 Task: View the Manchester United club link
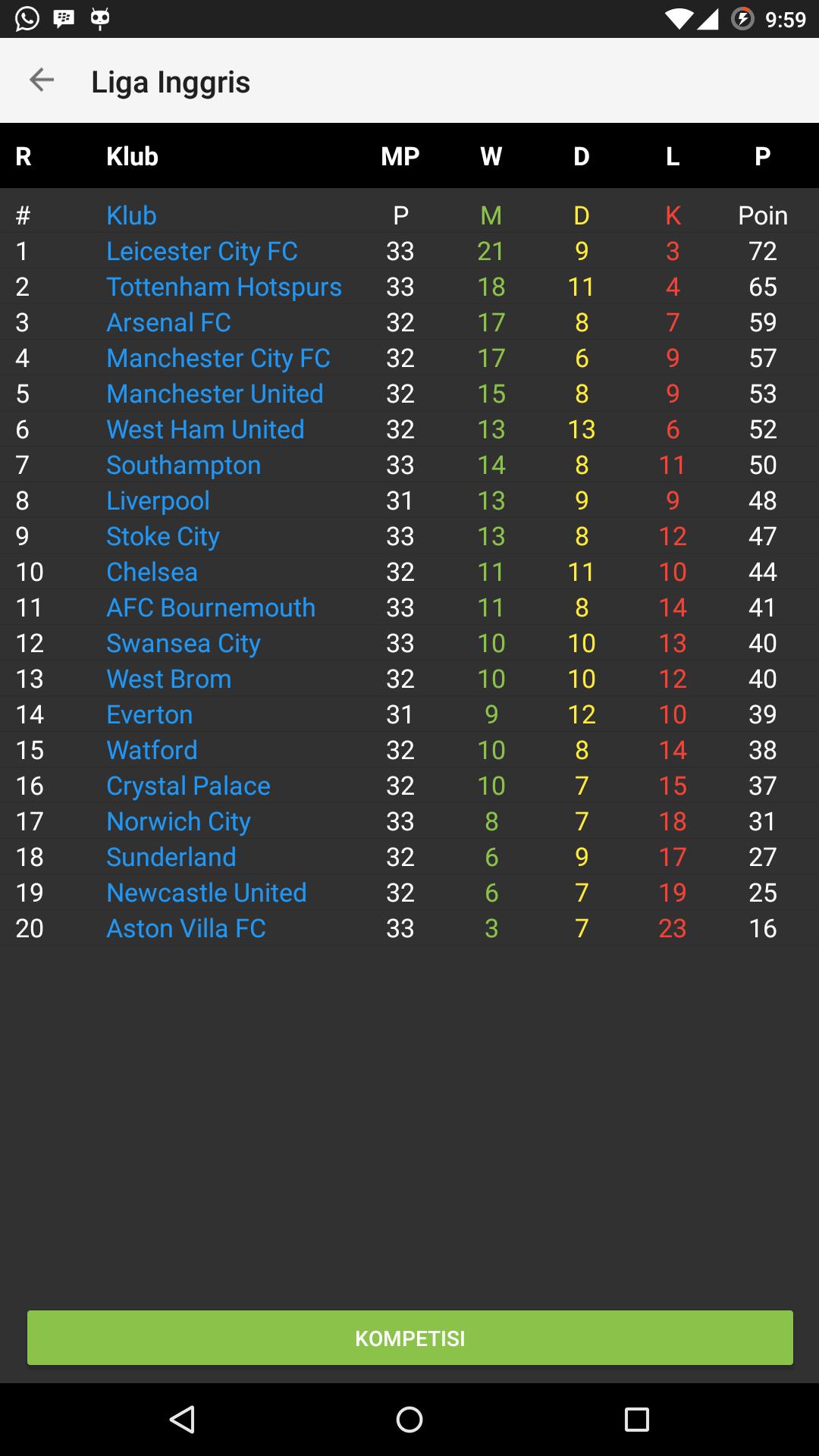pyautogui.click(x=215, y=394)
